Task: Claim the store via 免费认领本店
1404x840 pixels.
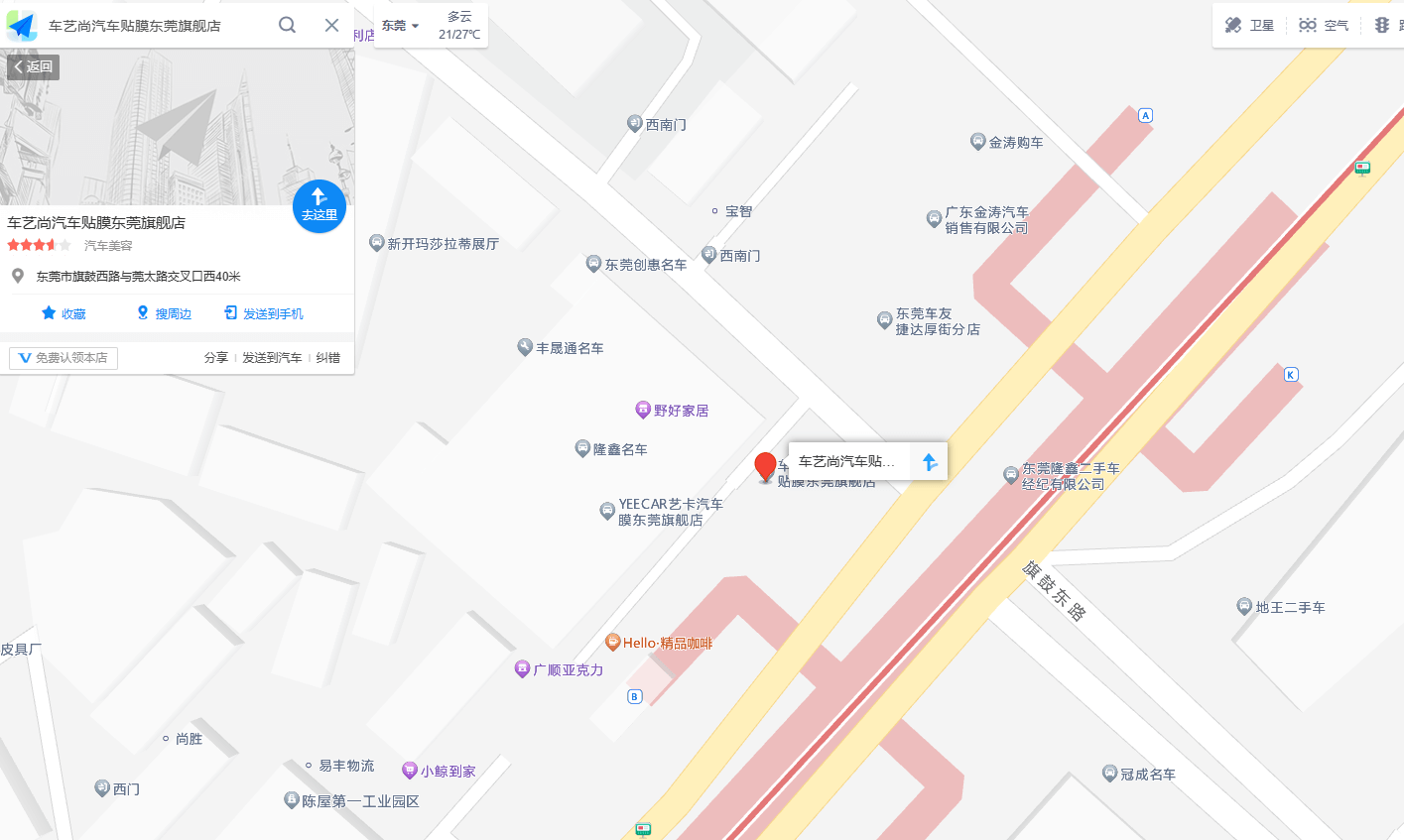Action: point(64,358)
